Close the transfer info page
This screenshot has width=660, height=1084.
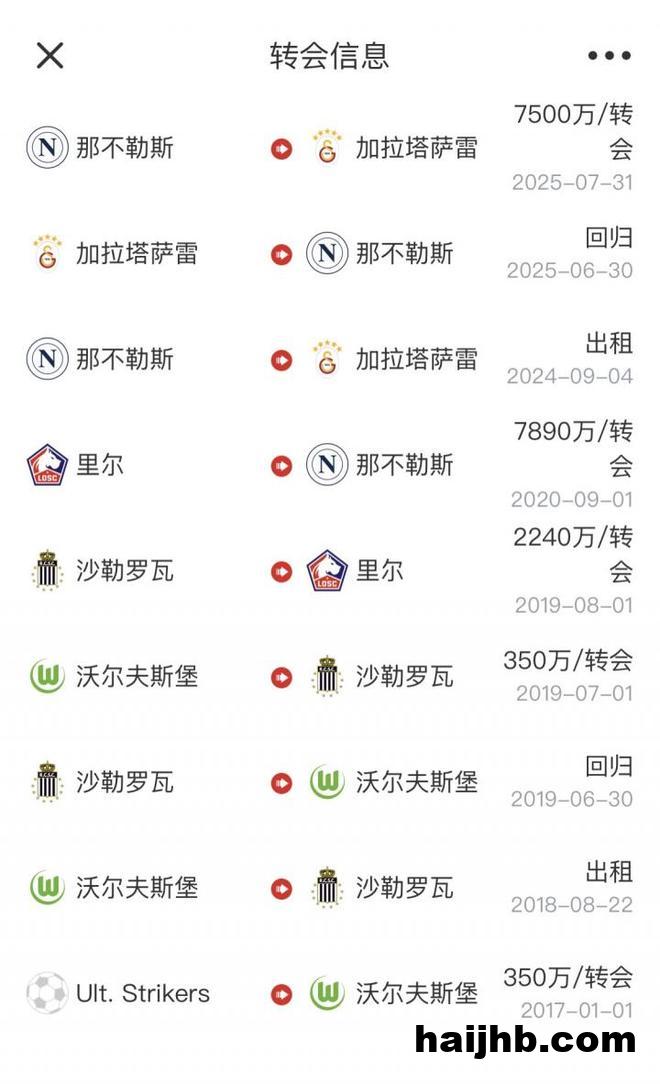click(50, 56)
